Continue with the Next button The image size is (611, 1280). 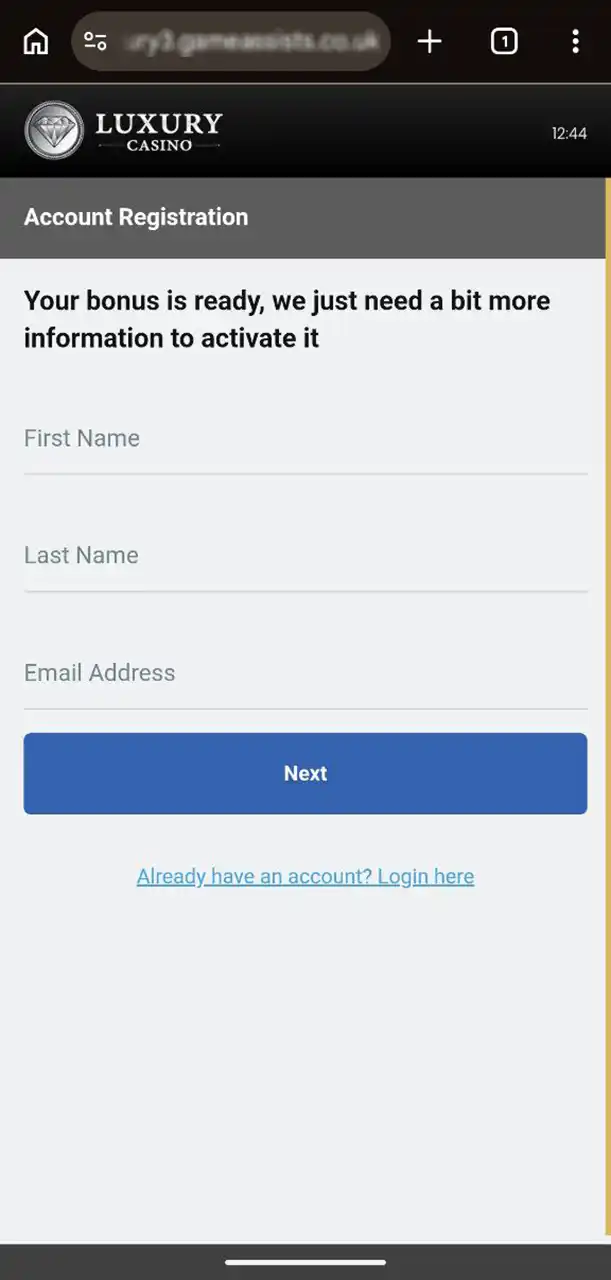point(305,773)
